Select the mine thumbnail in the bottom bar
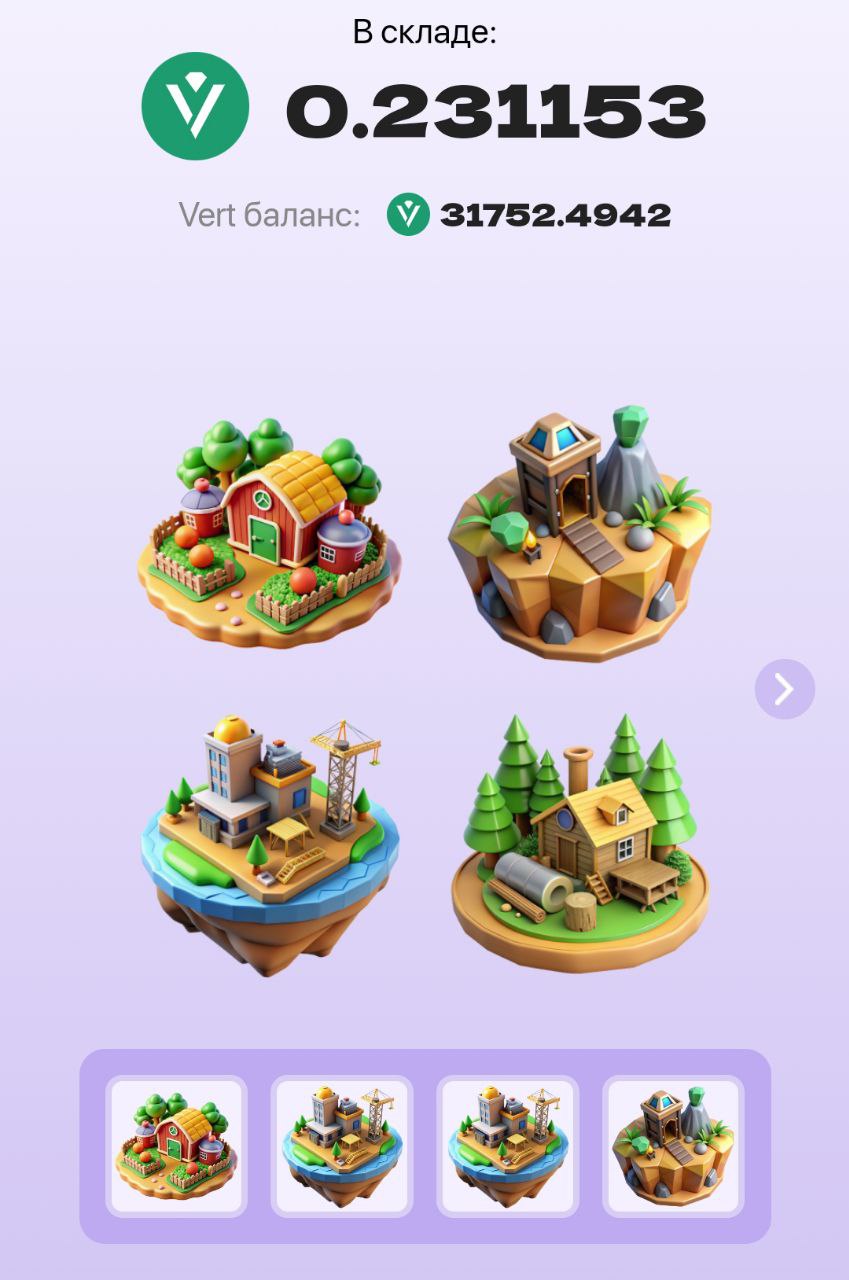The width and height of the screenshot is (849, 1280). 673,1146
